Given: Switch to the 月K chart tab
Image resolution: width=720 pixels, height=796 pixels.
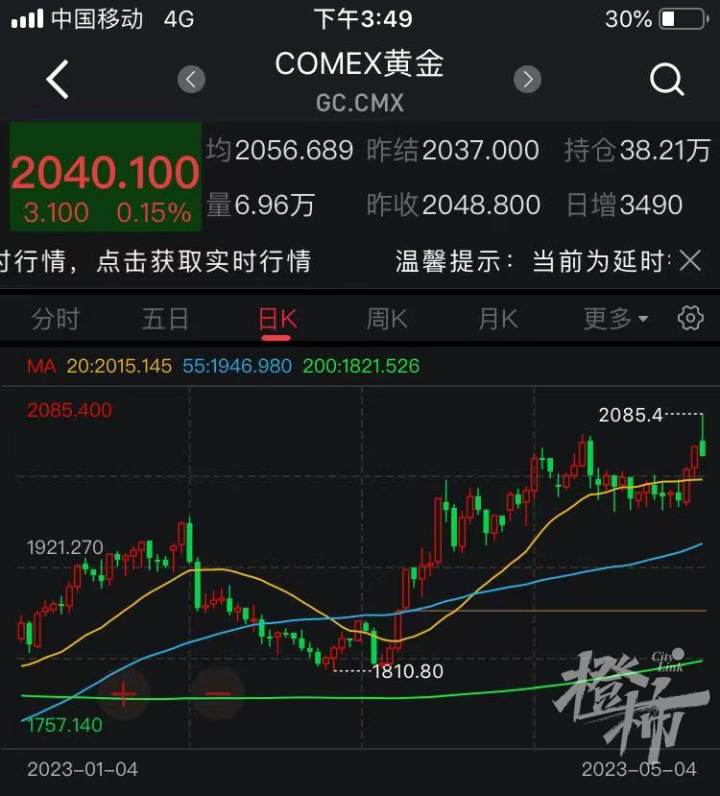Looking at the screenshot, I should [x=497, y=319].
